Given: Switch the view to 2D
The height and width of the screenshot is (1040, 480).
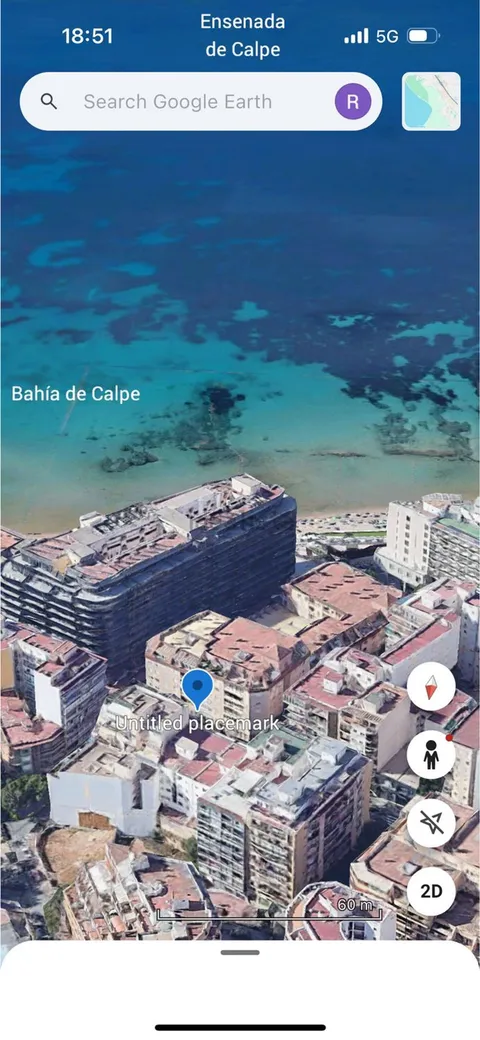Looking at the screenshot, I should pyautogui.click(x=431, y=891).
